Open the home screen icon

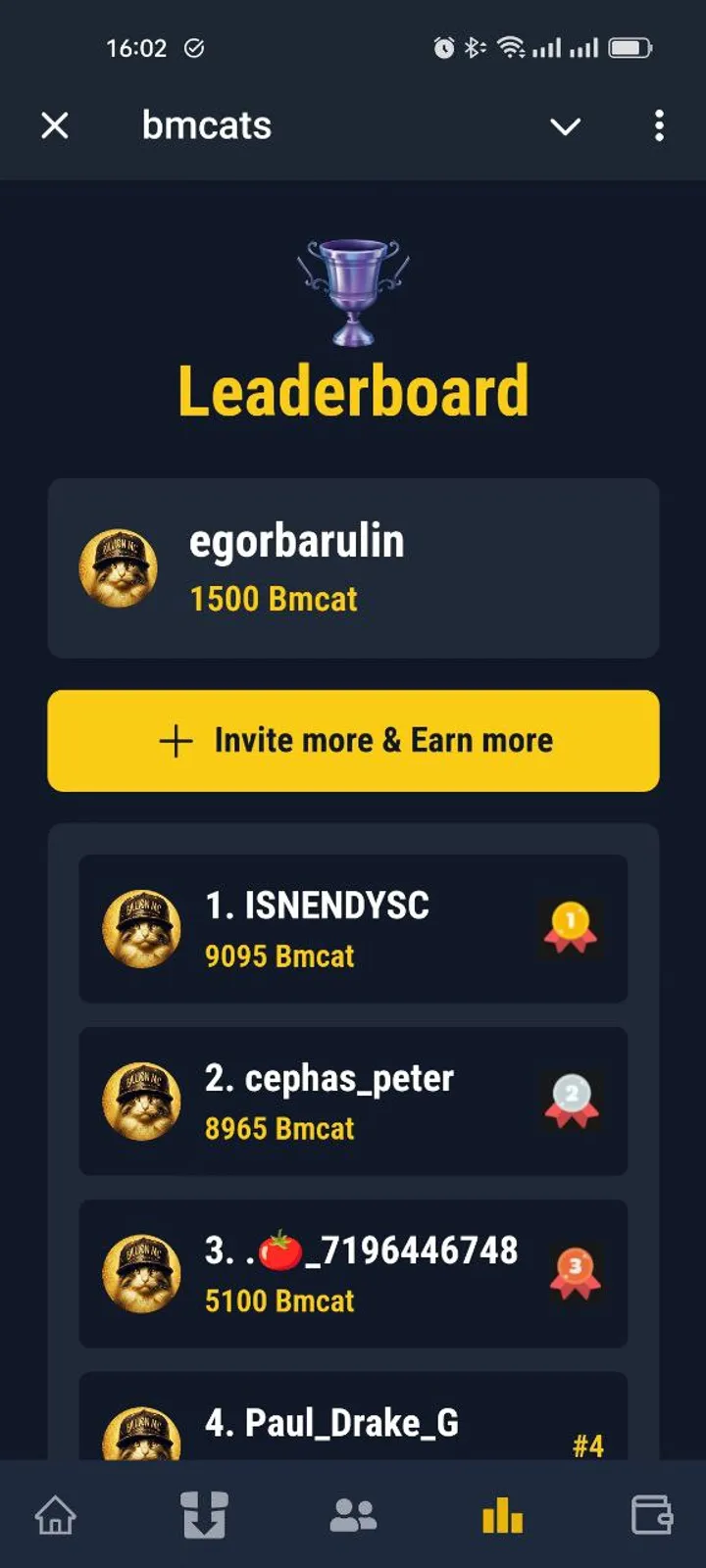click(56, 1514)
